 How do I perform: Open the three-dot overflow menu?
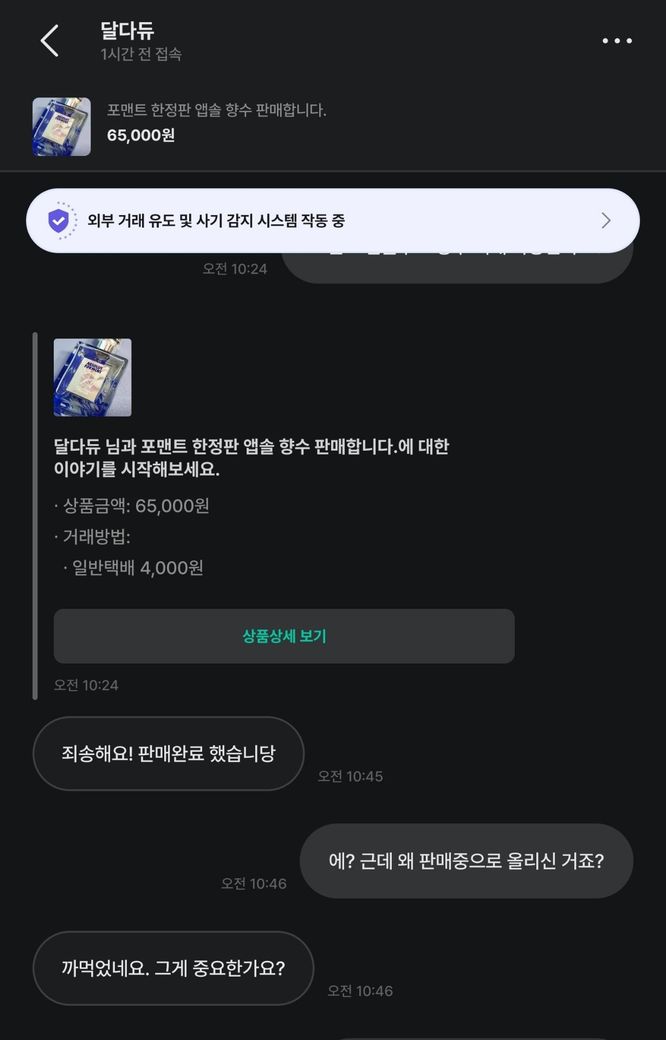(617, 41)
